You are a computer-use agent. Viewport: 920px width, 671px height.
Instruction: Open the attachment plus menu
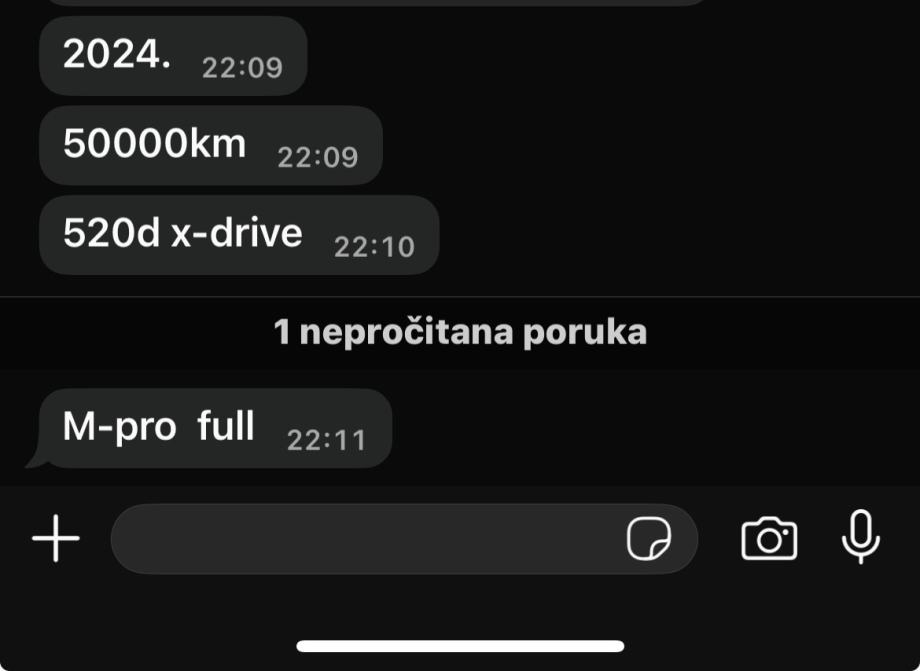(x=56, y=540)
